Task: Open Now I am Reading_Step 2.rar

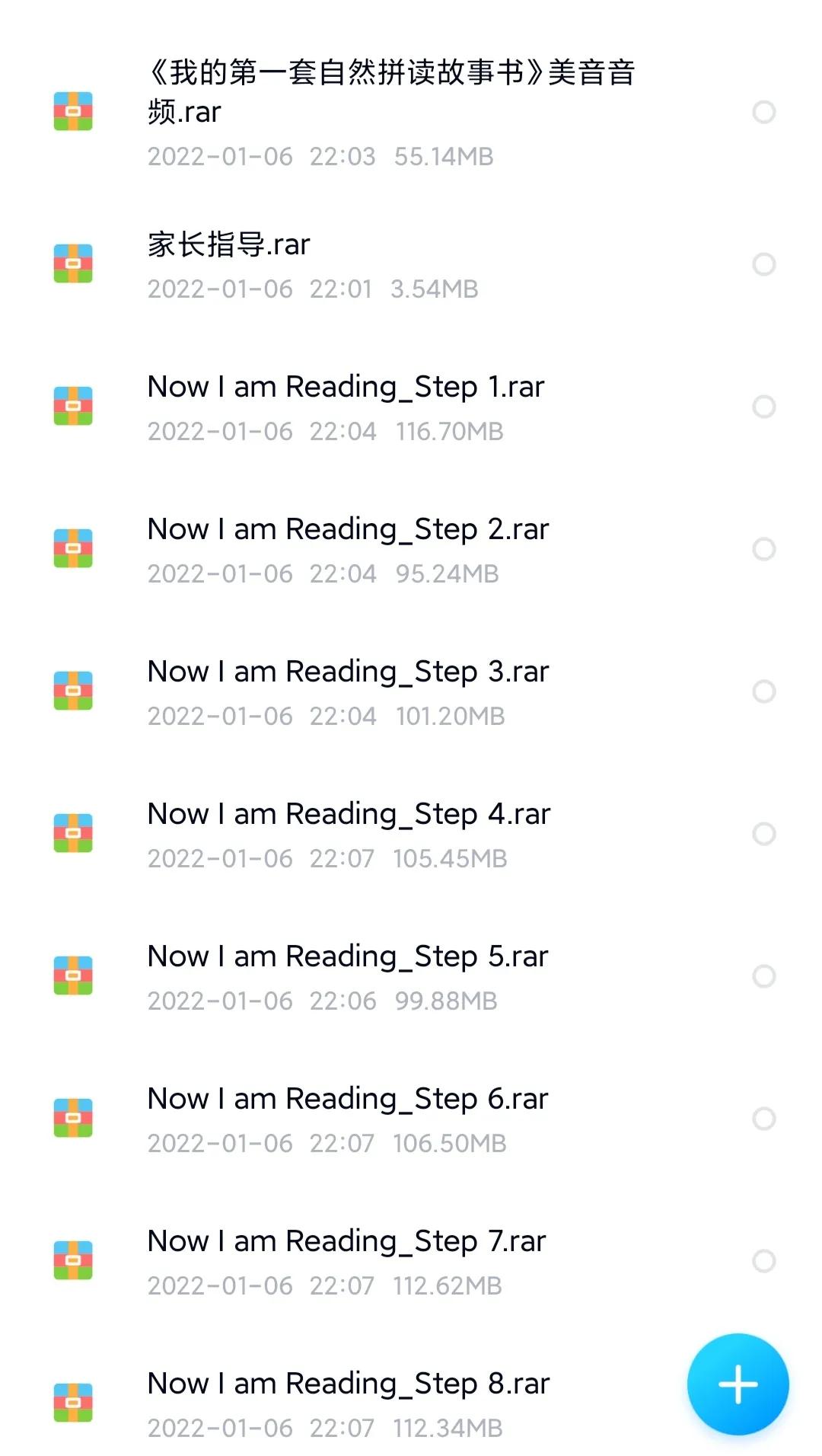Action: click(x=348, y=530)
